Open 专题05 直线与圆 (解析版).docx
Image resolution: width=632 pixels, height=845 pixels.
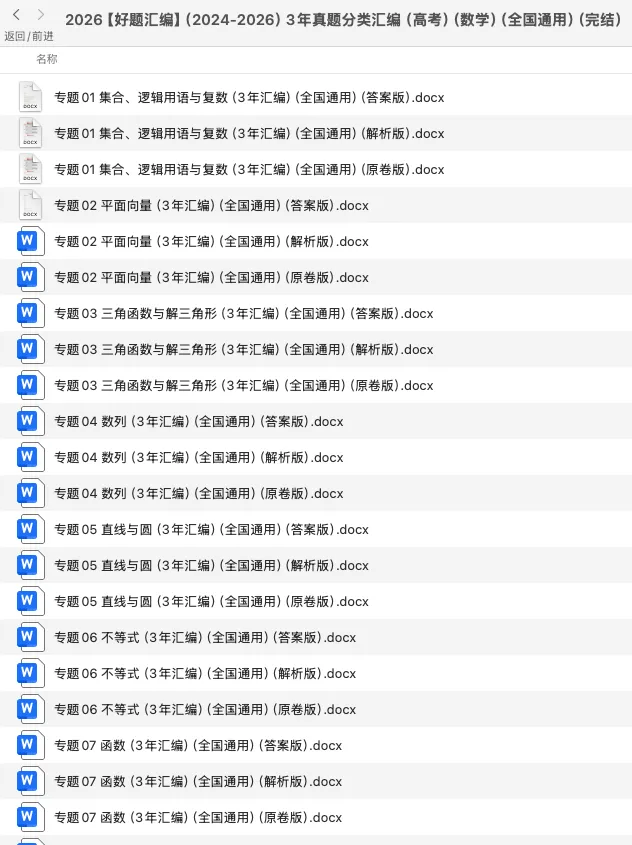click(x=316, y=565)
